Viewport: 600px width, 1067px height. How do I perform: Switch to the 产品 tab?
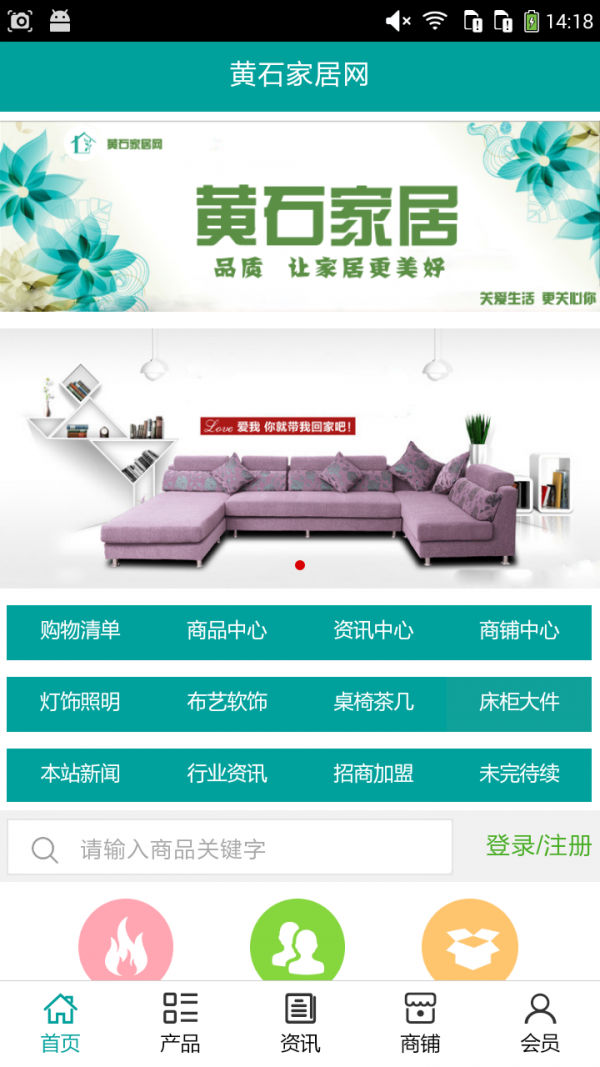180,1023
